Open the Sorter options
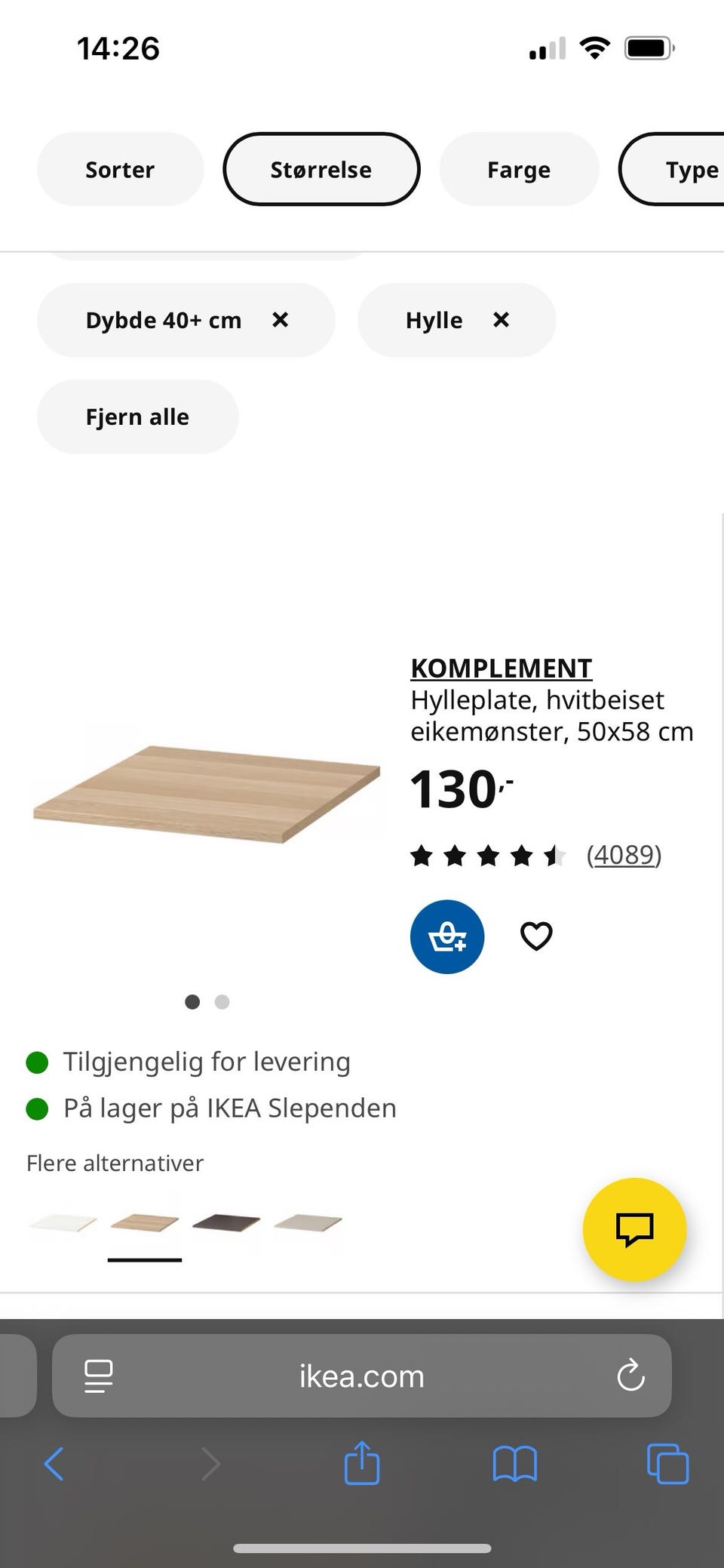The image size is (724, 1568). click(120, 169)
